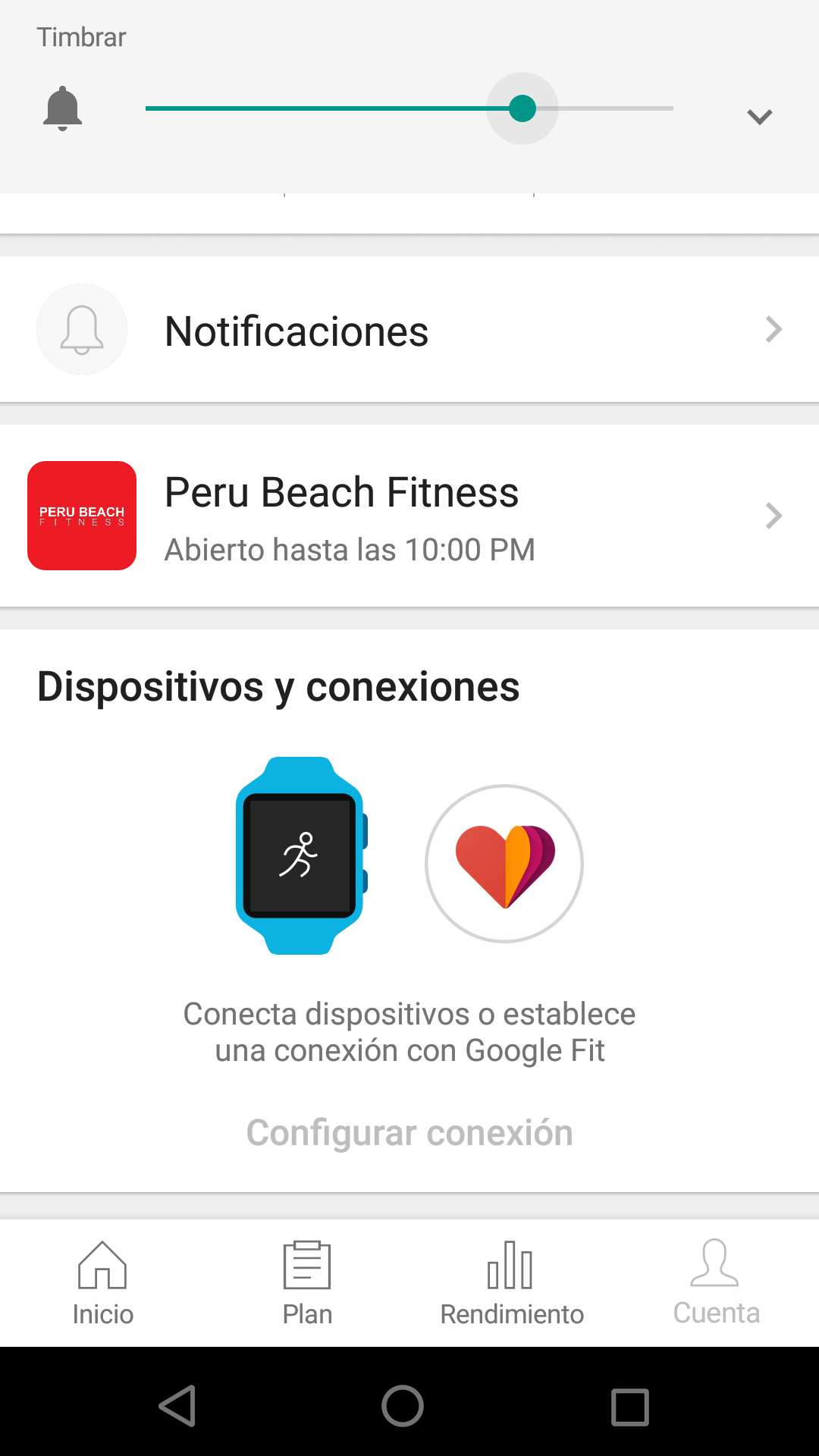Go to the Inicio tab
819x1456 pixels.
point(102,1283)
